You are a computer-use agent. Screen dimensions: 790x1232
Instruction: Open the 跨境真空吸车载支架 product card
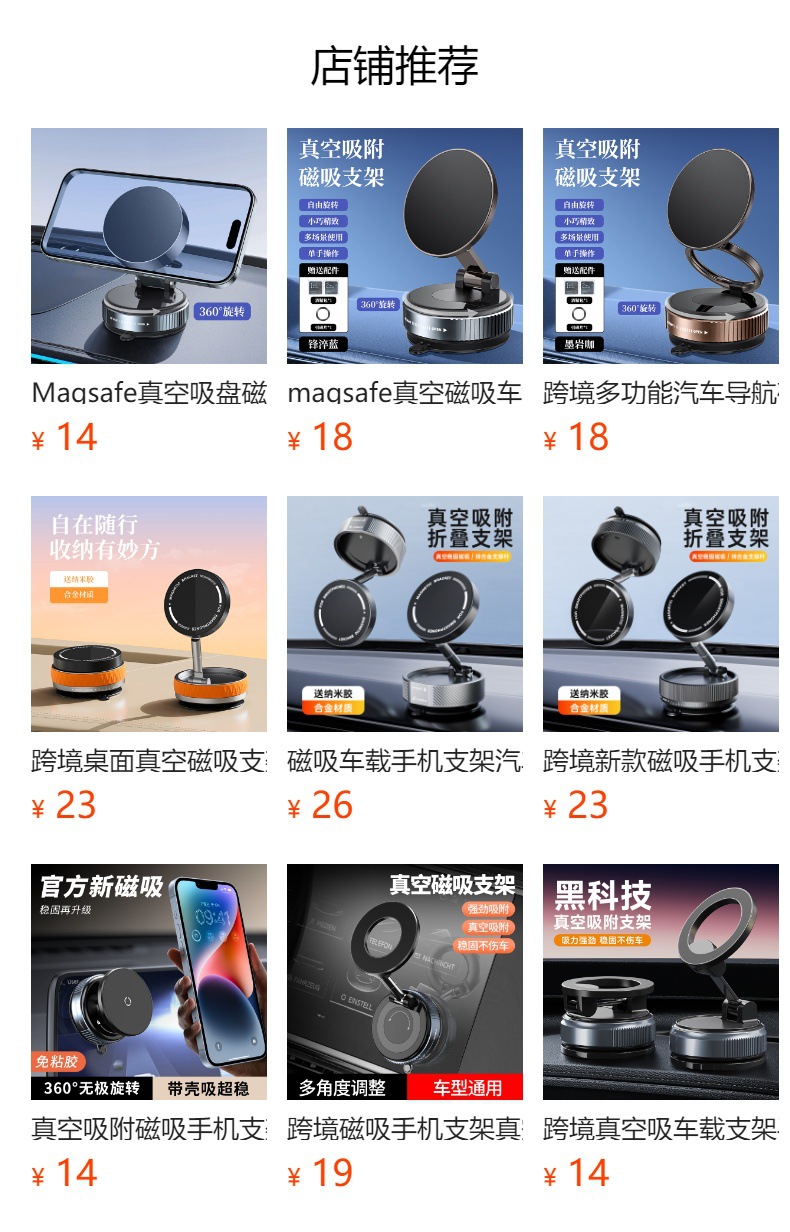[x=661, y=982]
